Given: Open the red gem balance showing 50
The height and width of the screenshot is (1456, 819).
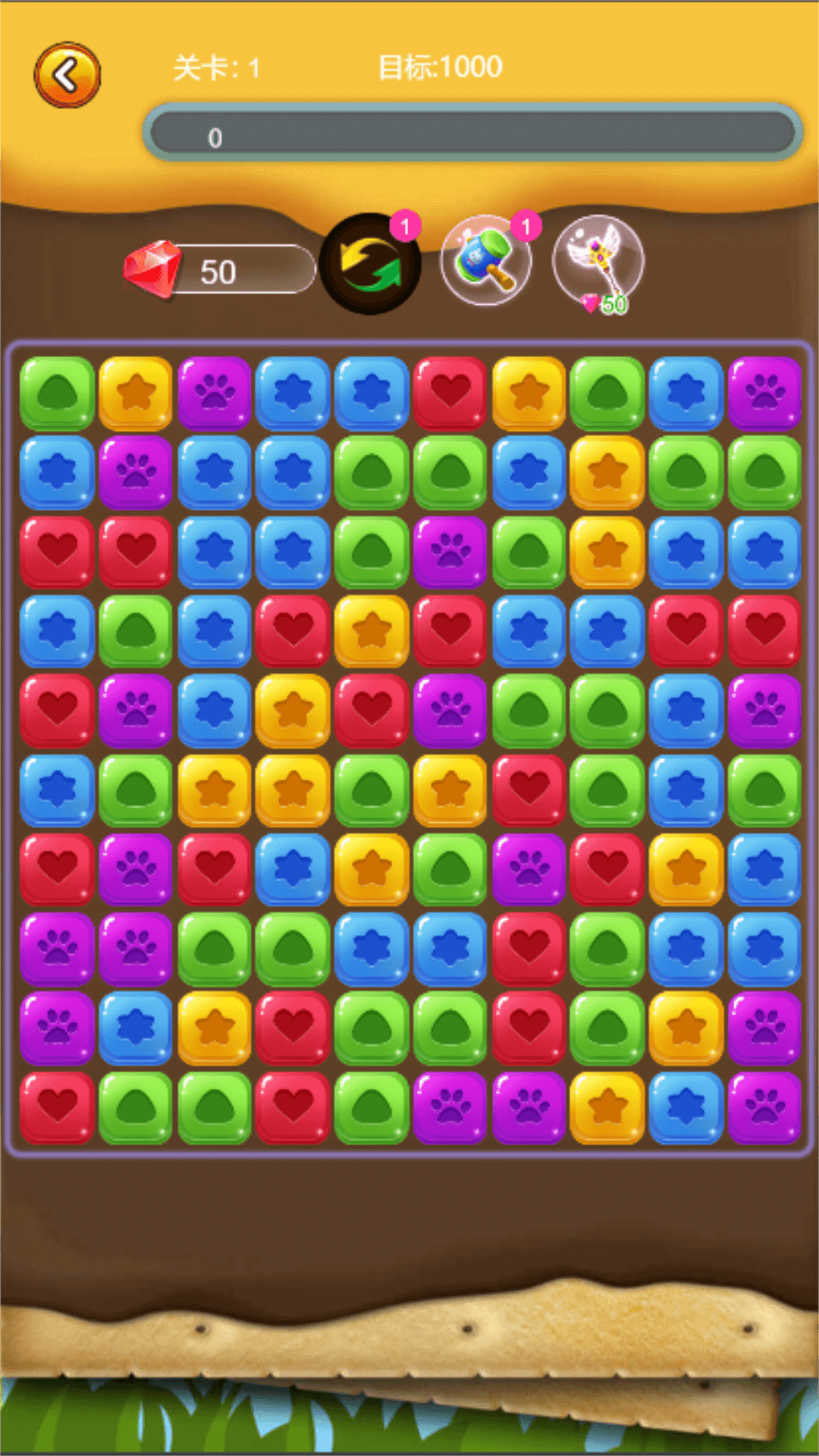Looking at the screenshot, I should click(x=220, y=271).
